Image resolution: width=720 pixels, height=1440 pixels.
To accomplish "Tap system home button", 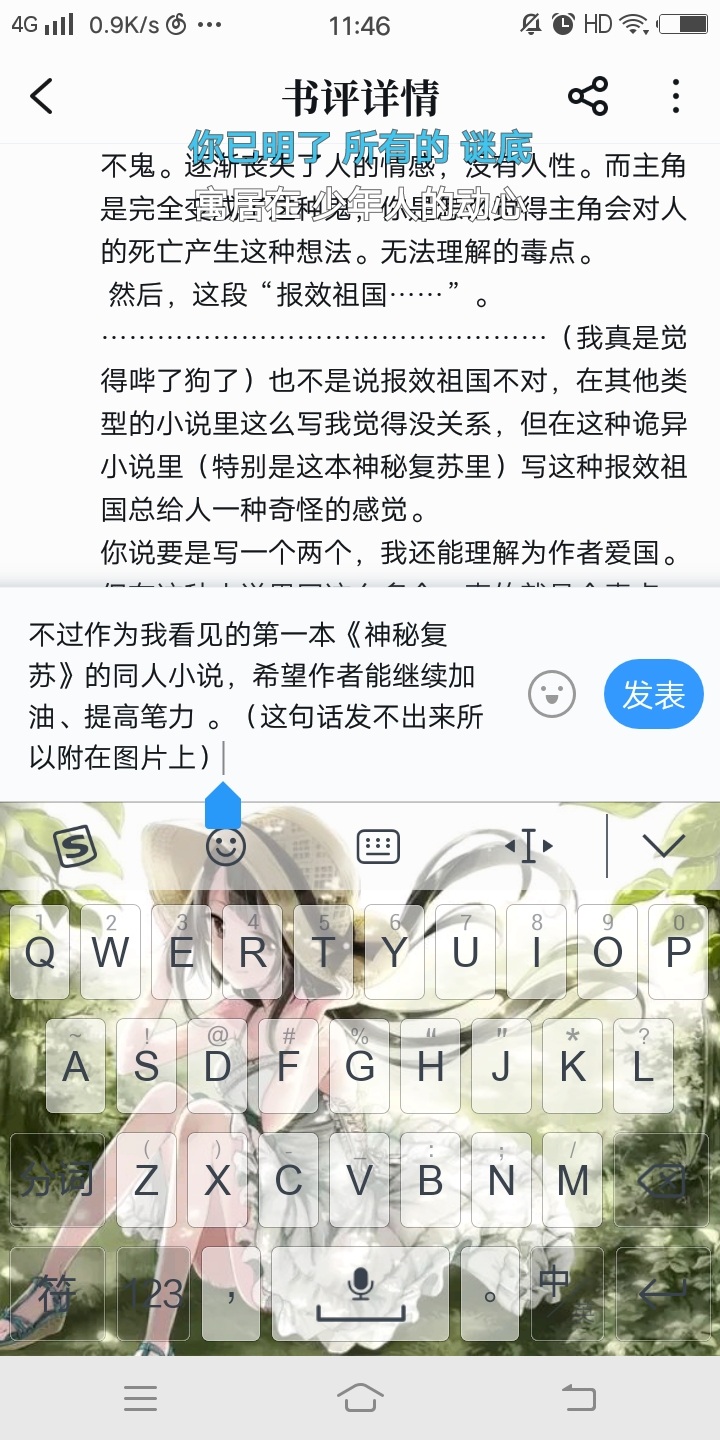I will point(360,1397).
